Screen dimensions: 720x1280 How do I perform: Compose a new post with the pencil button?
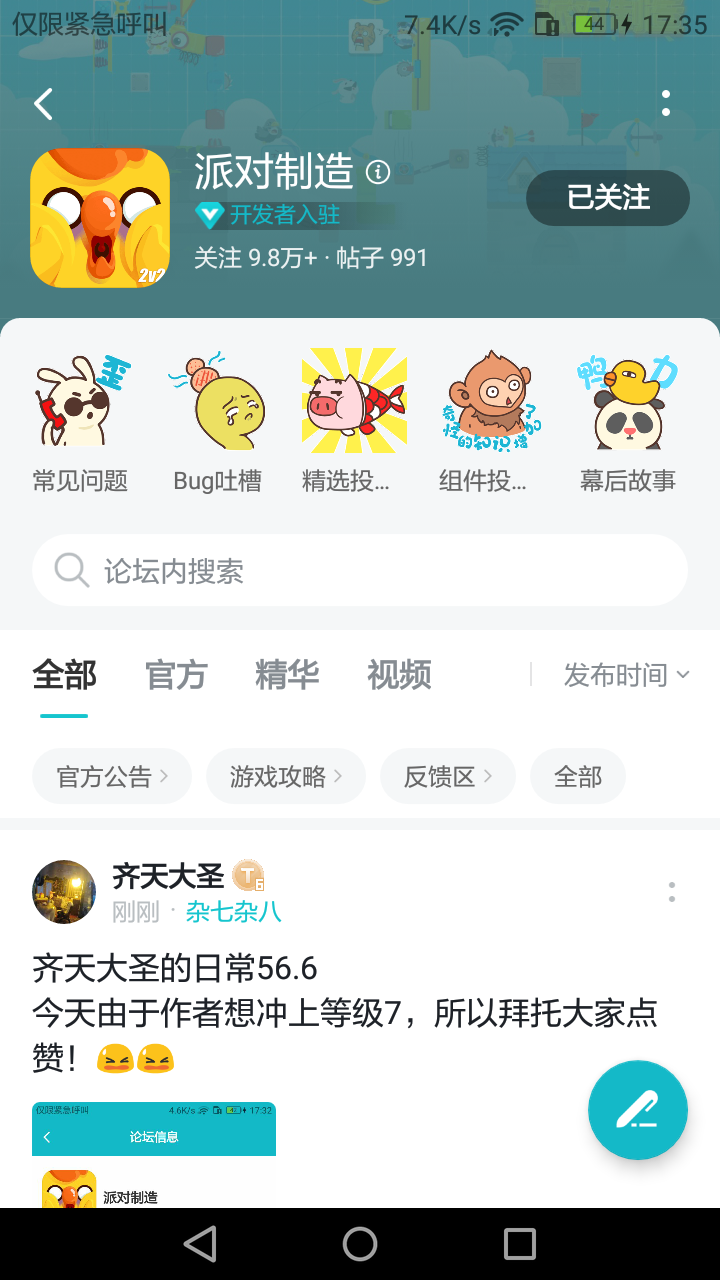[x=638, y=1110]
